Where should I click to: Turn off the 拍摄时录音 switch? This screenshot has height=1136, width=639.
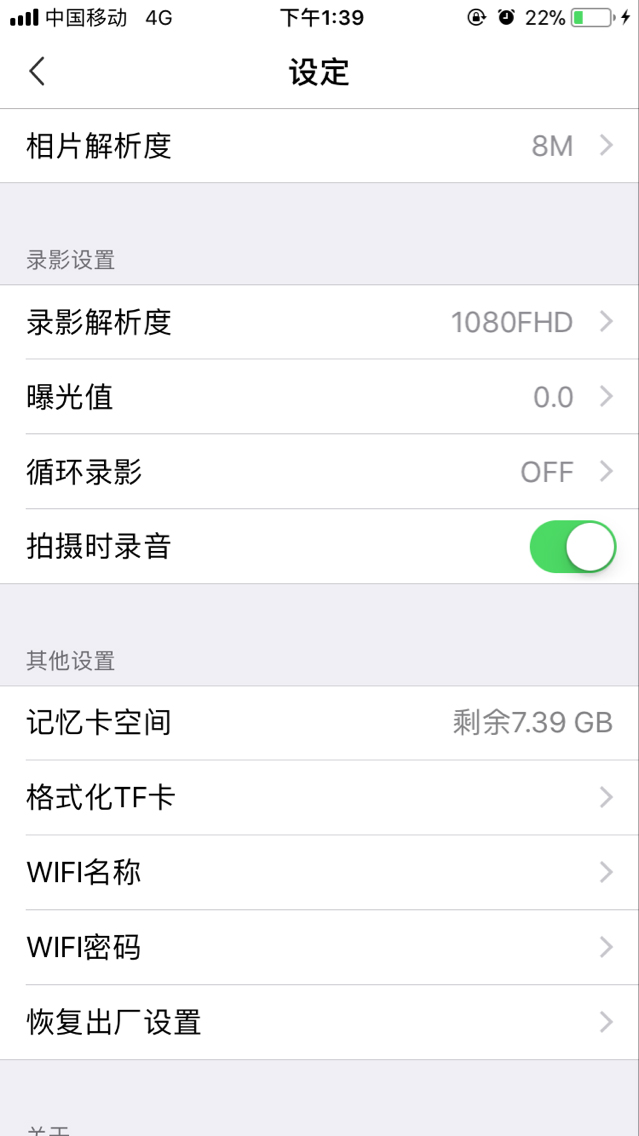pyautogui.click(x=572, y=546)
